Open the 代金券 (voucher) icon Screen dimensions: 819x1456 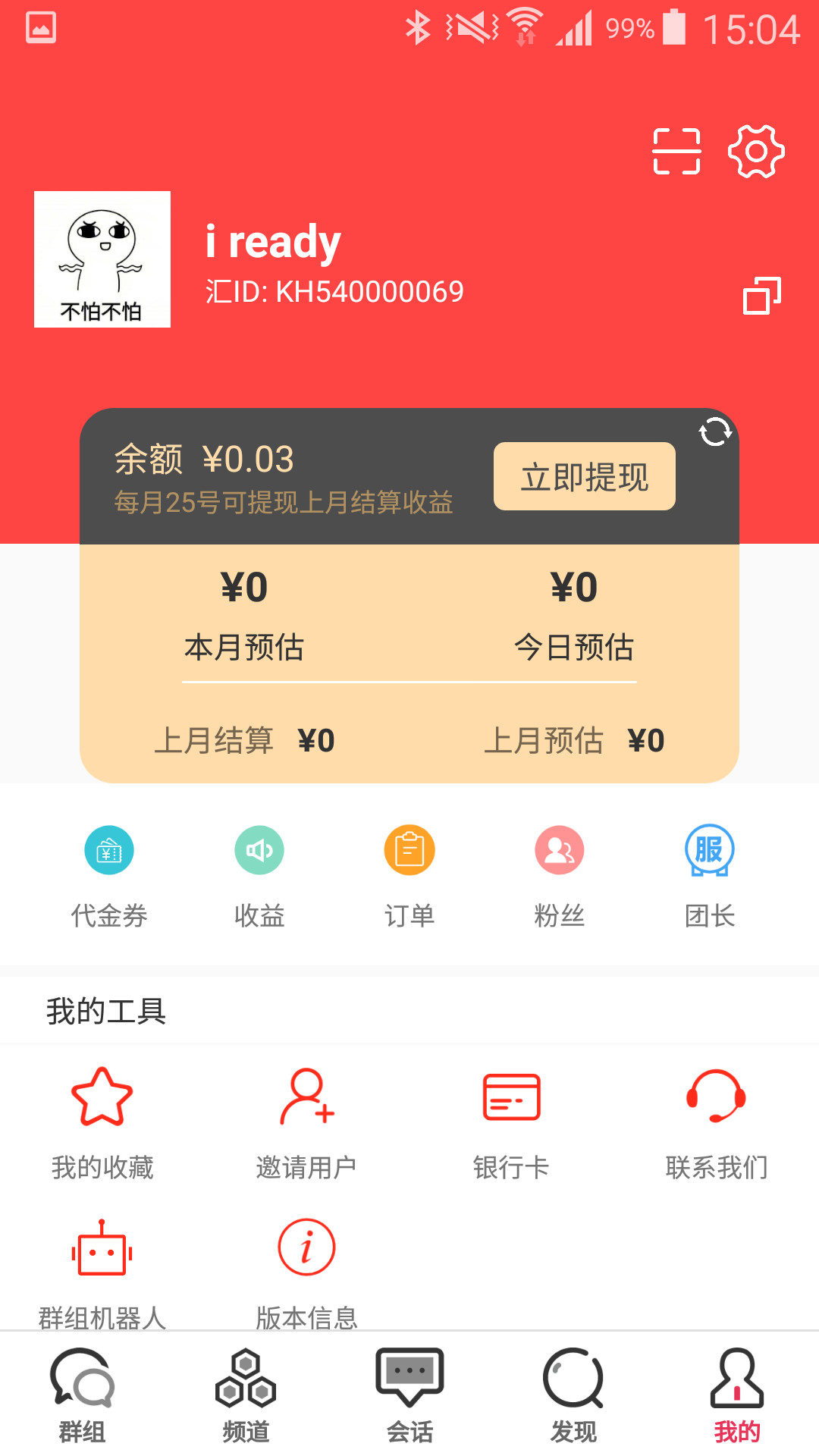click(109, 850)
